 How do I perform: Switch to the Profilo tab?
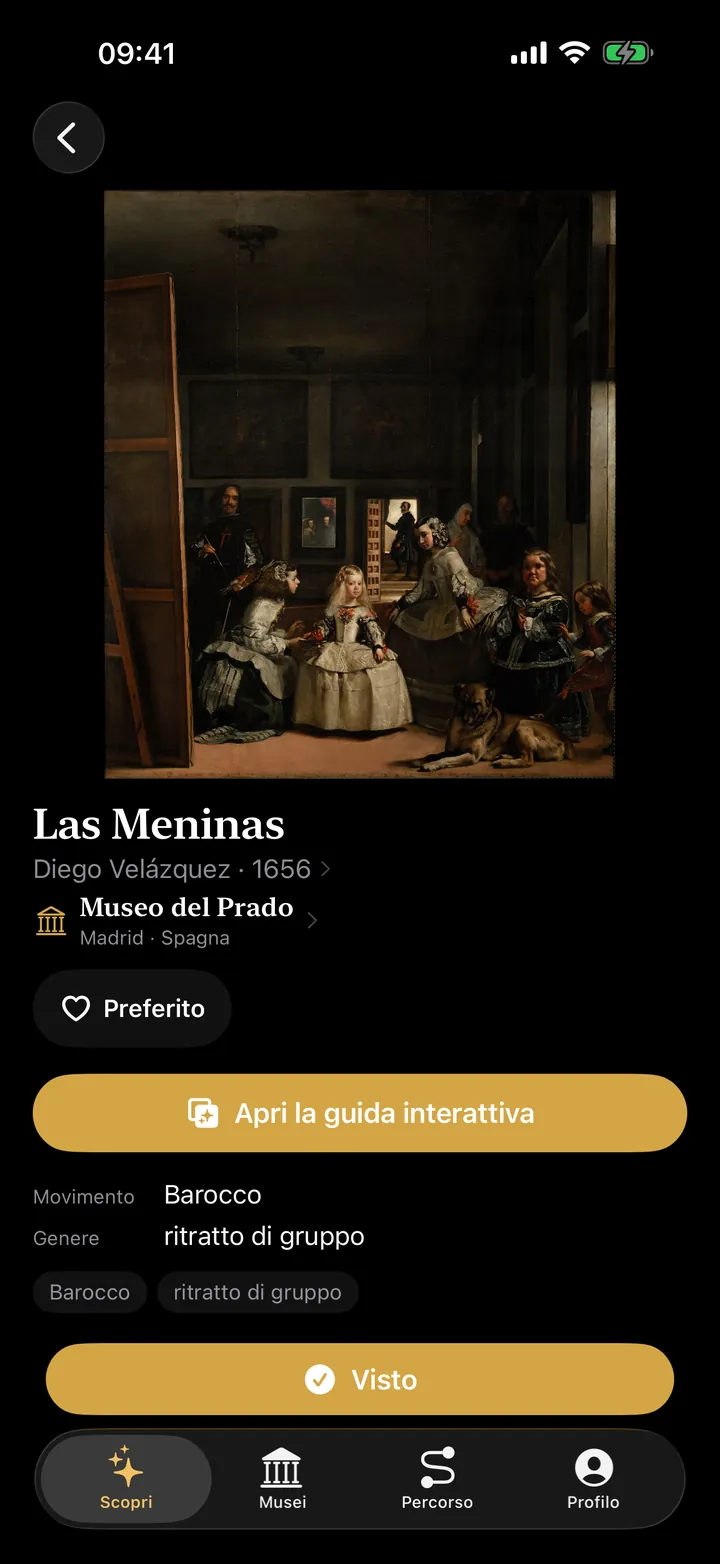point(593,1478)
